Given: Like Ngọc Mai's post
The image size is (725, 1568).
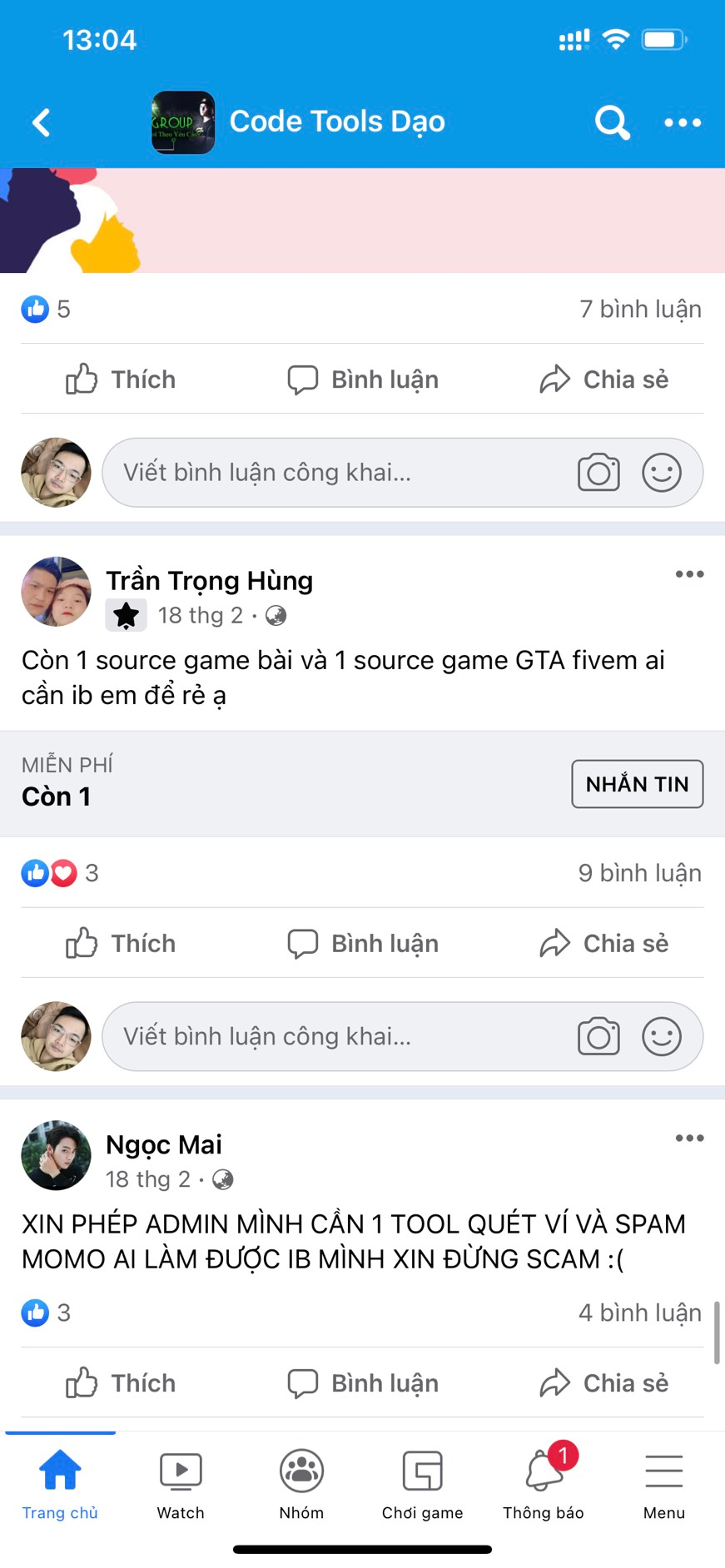Looking at the screenshot, I should coord(122,1383).
